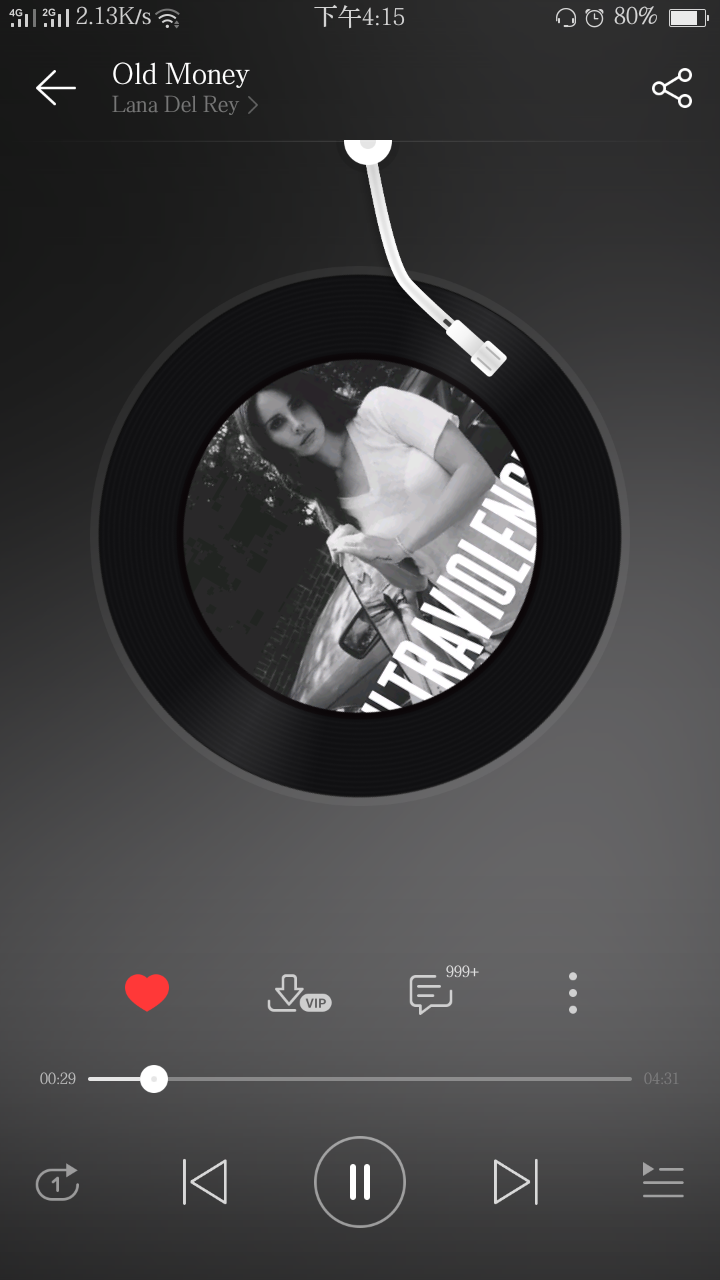Tap the playback progress bar to seek
The image size is (720, 1280).
pos(360,1079)
